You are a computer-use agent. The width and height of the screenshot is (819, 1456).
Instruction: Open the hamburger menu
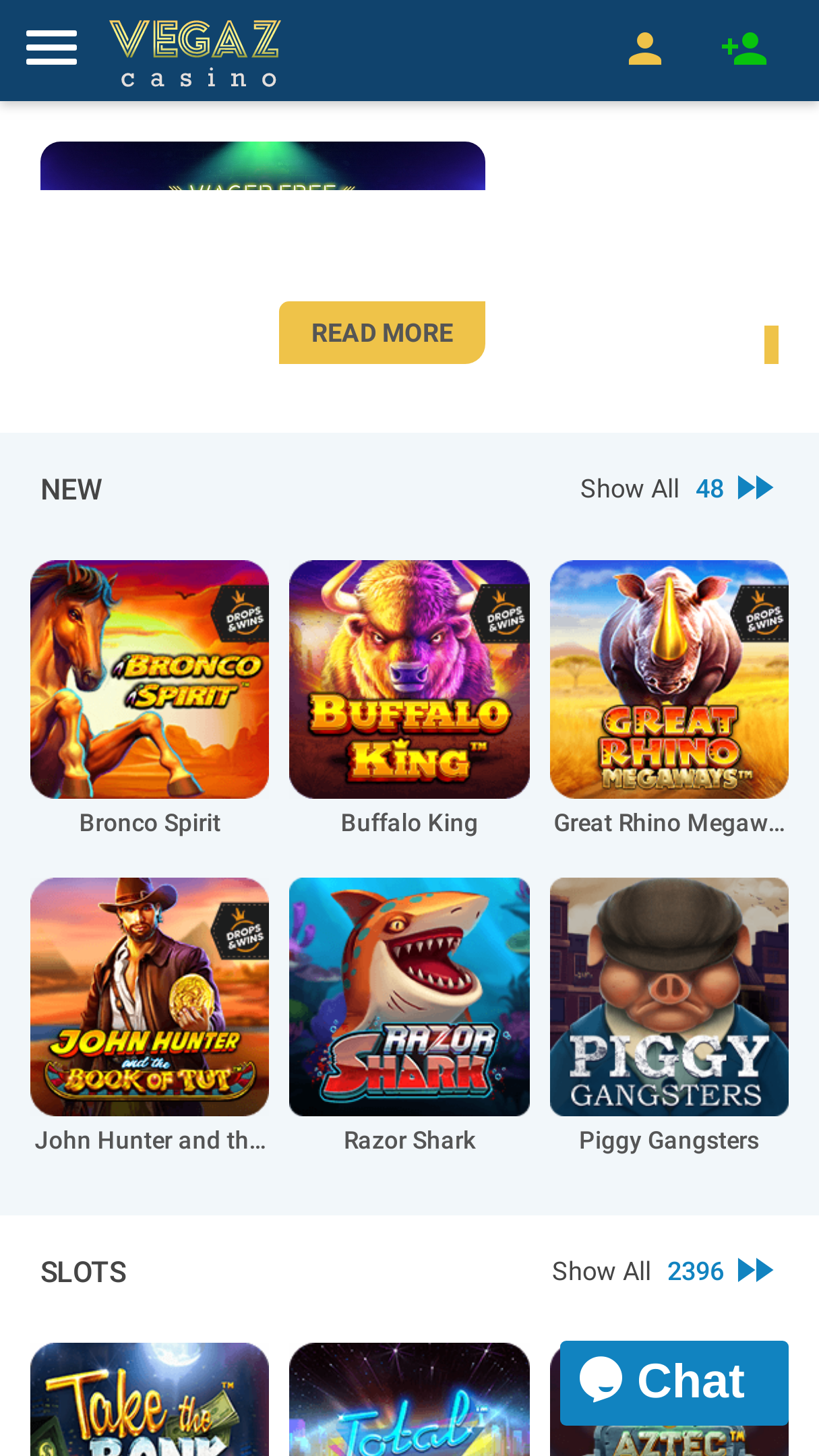click(x=51, y=48)
